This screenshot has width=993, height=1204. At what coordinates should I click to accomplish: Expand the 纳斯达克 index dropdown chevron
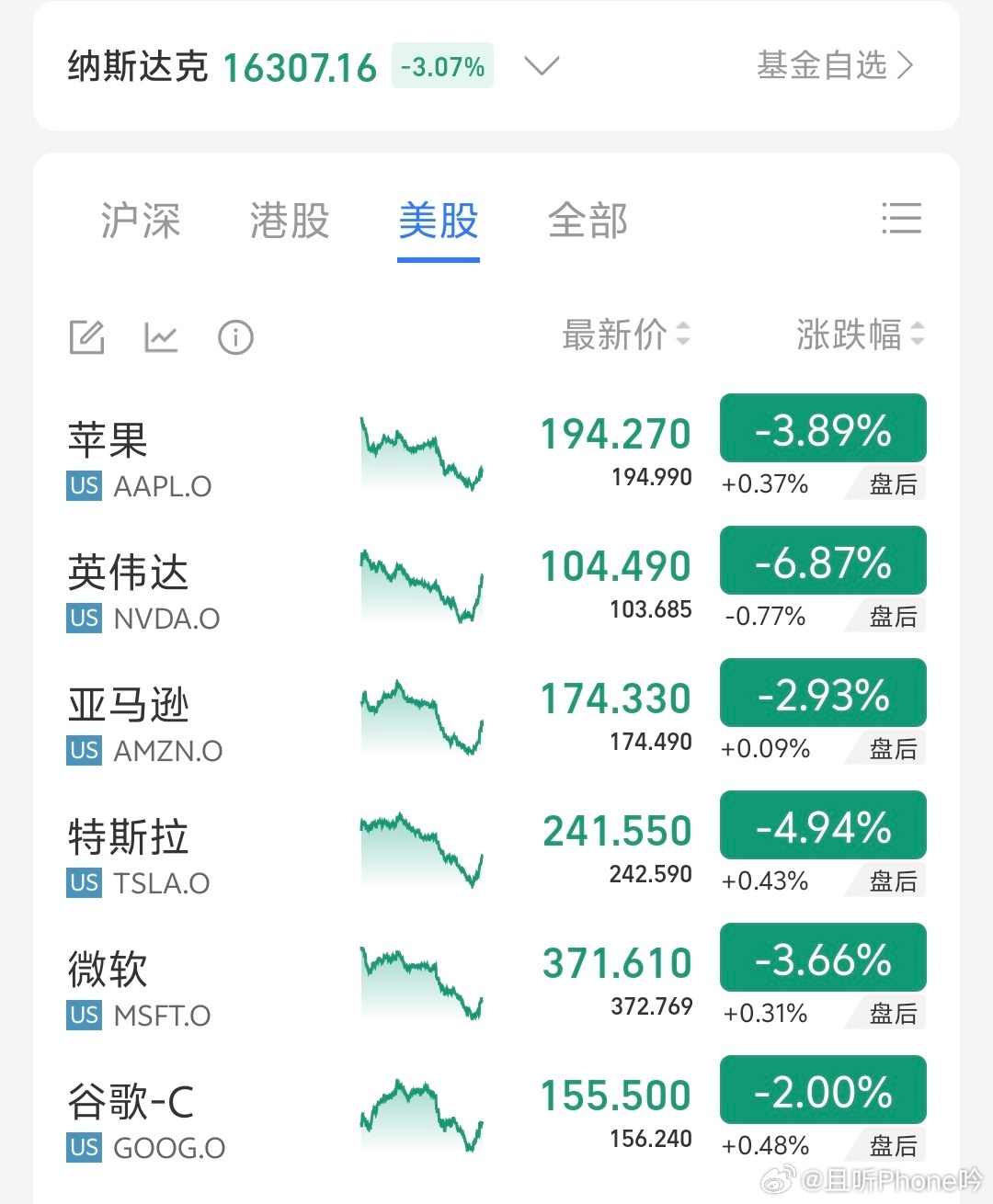click(542, 66)
